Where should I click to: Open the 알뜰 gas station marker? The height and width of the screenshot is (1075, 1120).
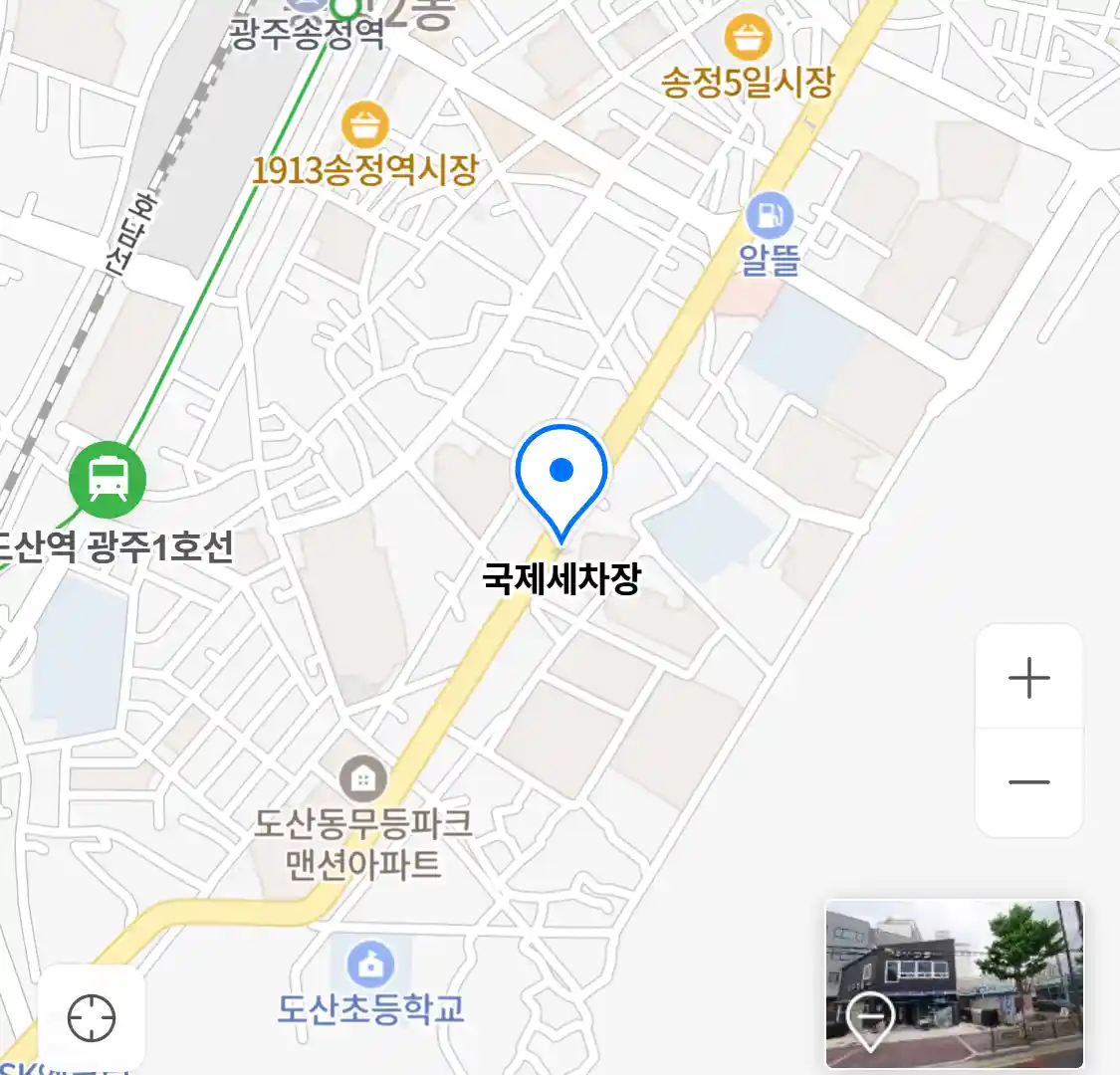click(x=770, y=216)
